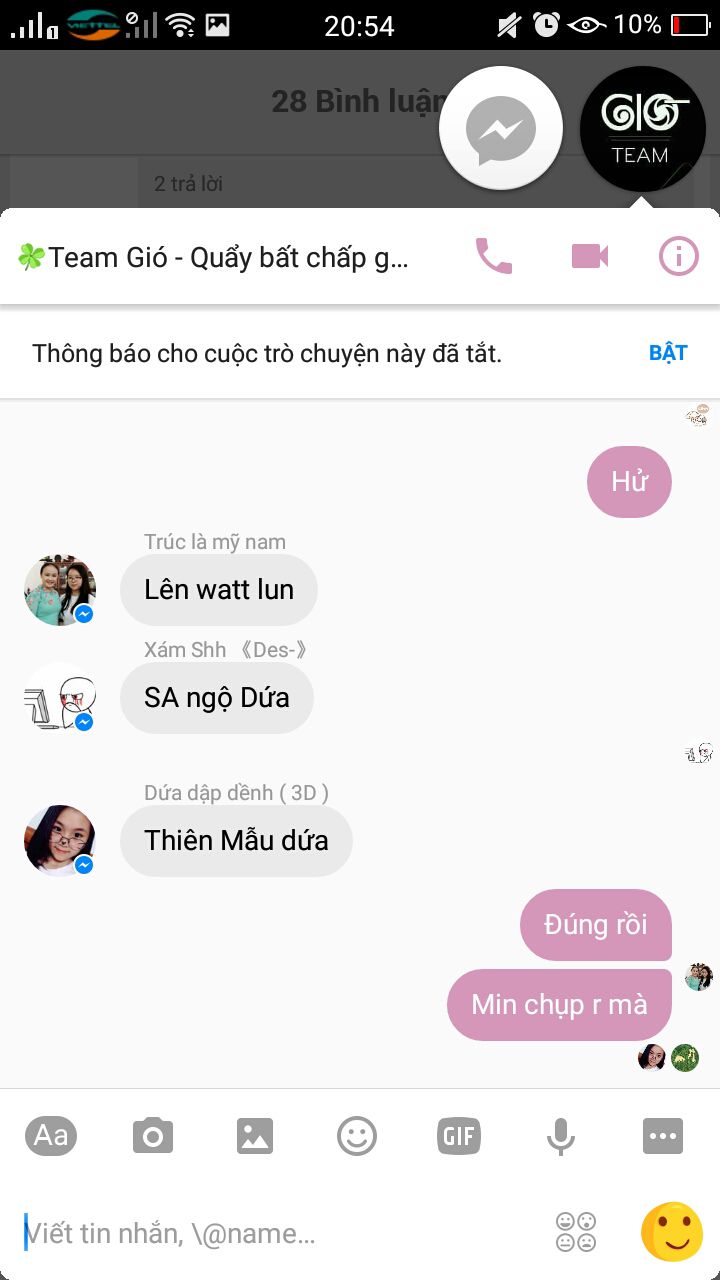The width and height of the screenshot is (720, 1280).
Task: Open Dứa dập dềnh's avatar
Action: point(60,841)
